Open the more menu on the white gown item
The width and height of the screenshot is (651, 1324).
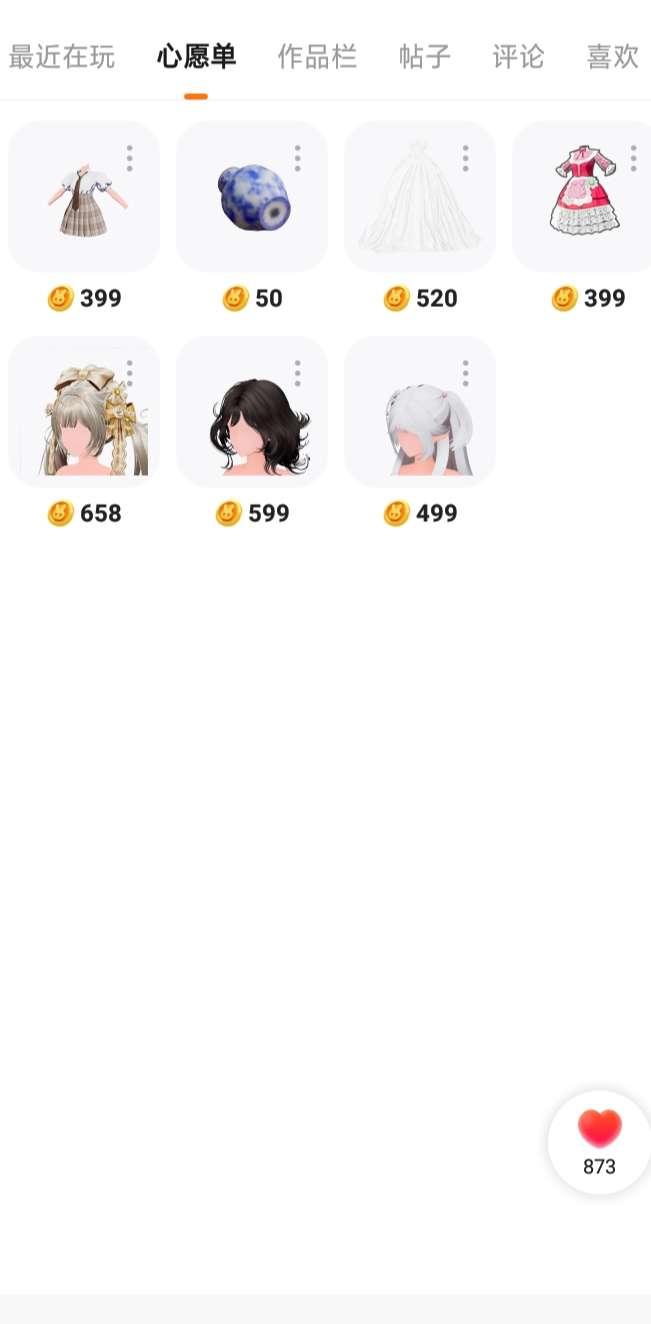click(465, 158)
